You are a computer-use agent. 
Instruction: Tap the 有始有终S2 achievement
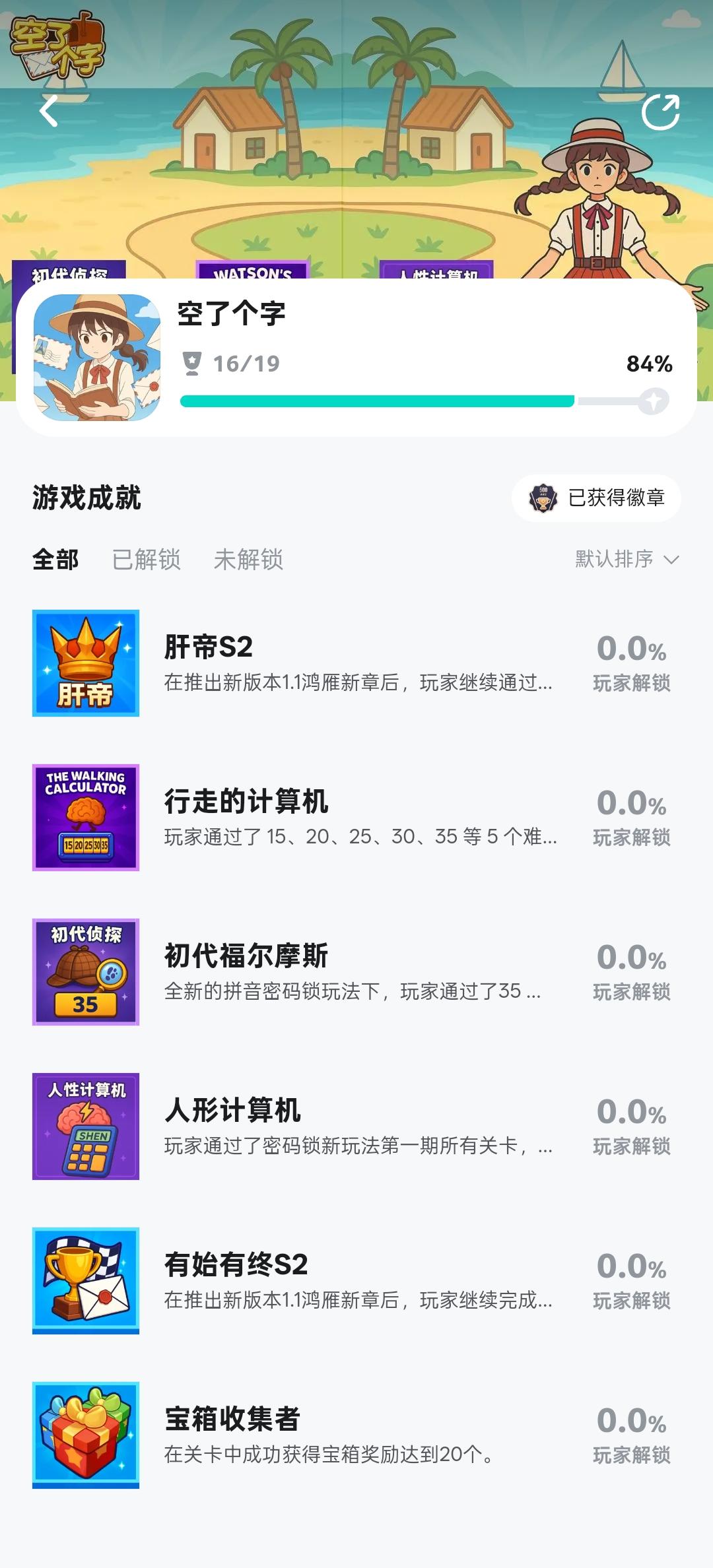point(356,1280)
